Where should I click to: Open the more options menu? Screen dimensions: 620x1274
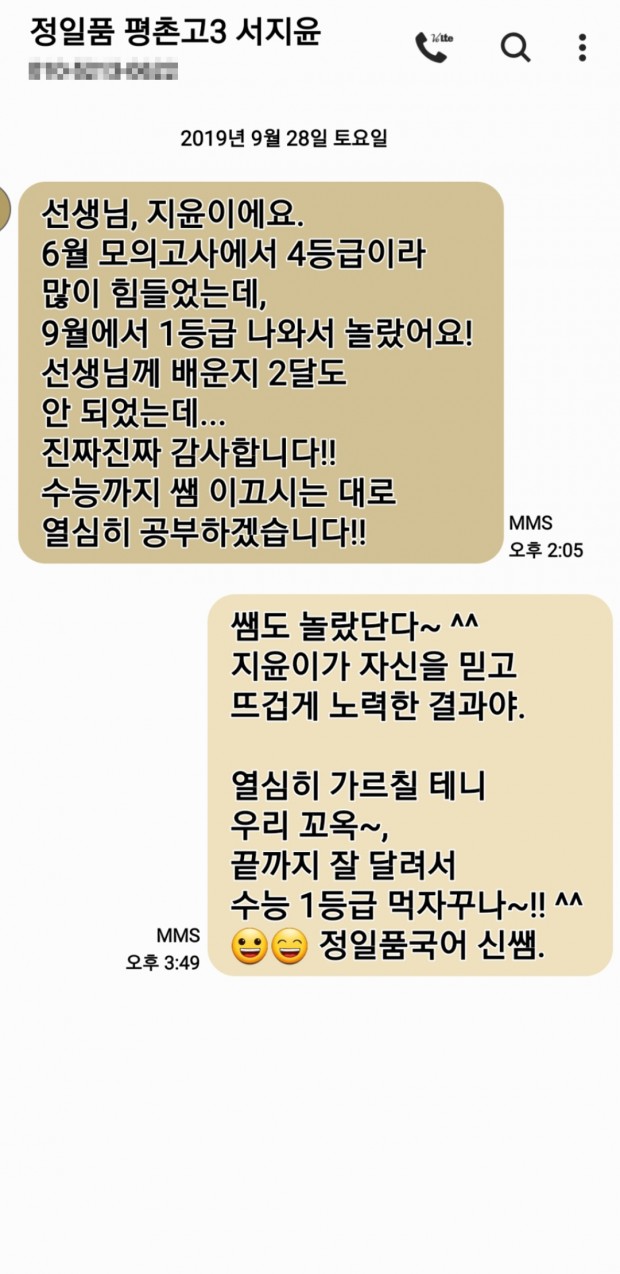[582, 47]
